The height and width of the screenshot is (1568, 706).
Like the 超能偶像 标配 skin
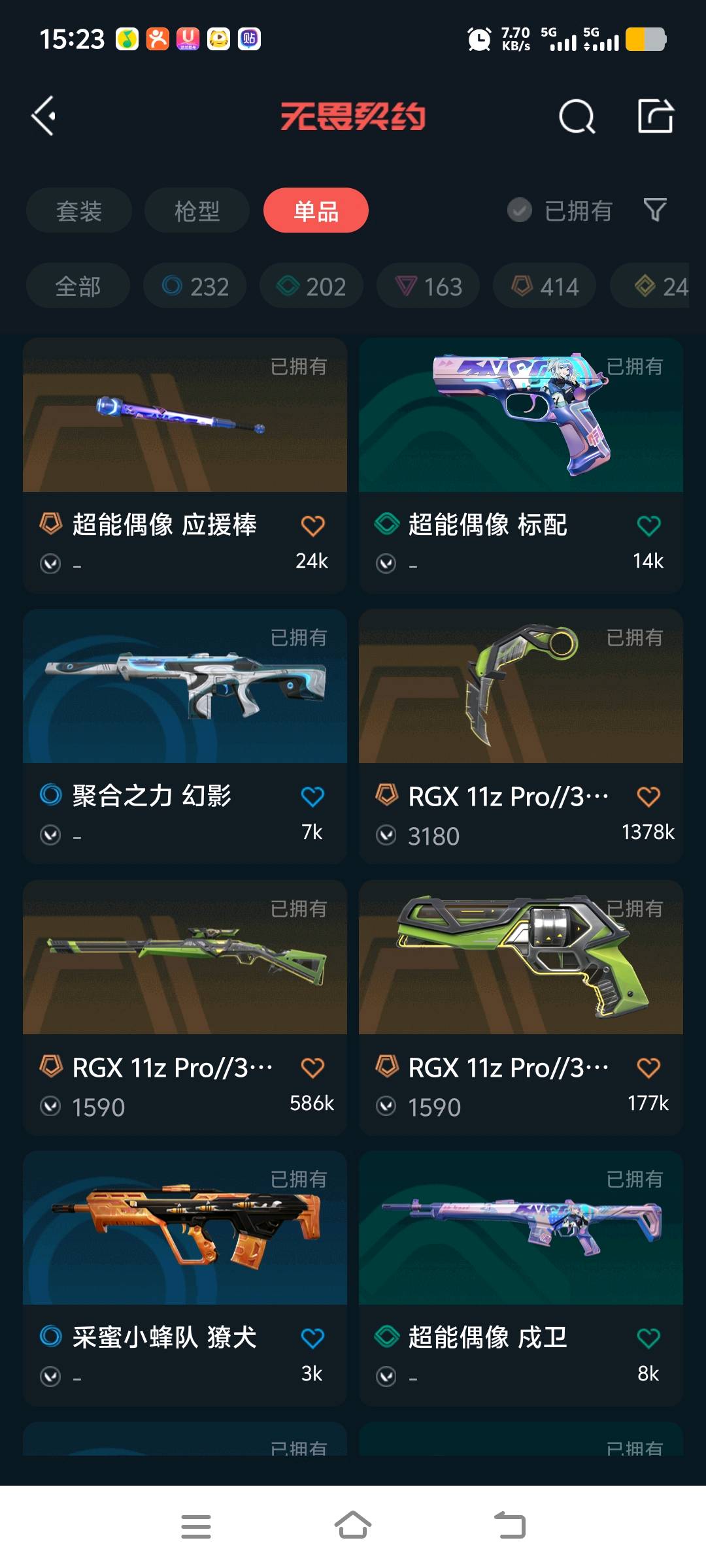click(648, 526)
